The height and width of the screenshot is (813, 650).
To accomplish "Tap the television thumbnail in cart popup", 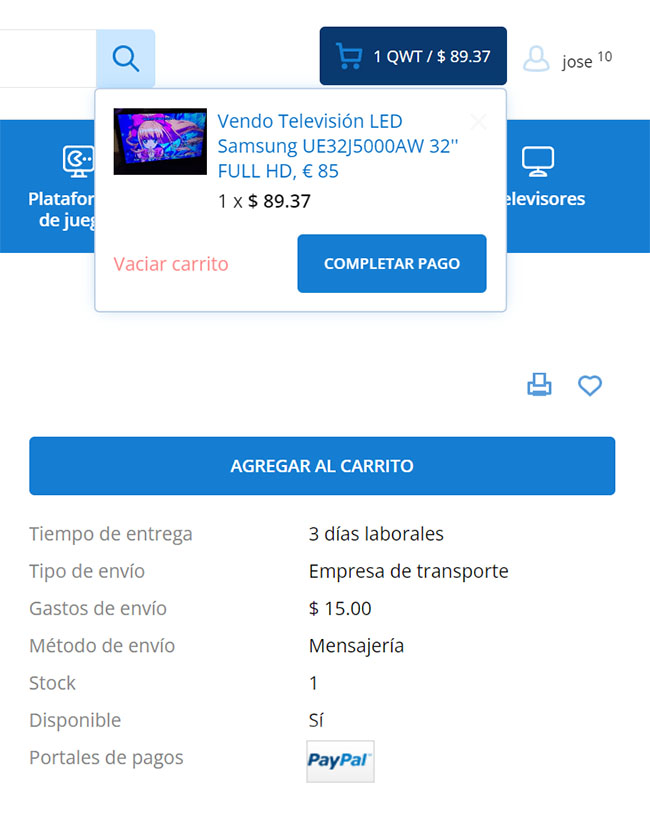I will point(160,141).
